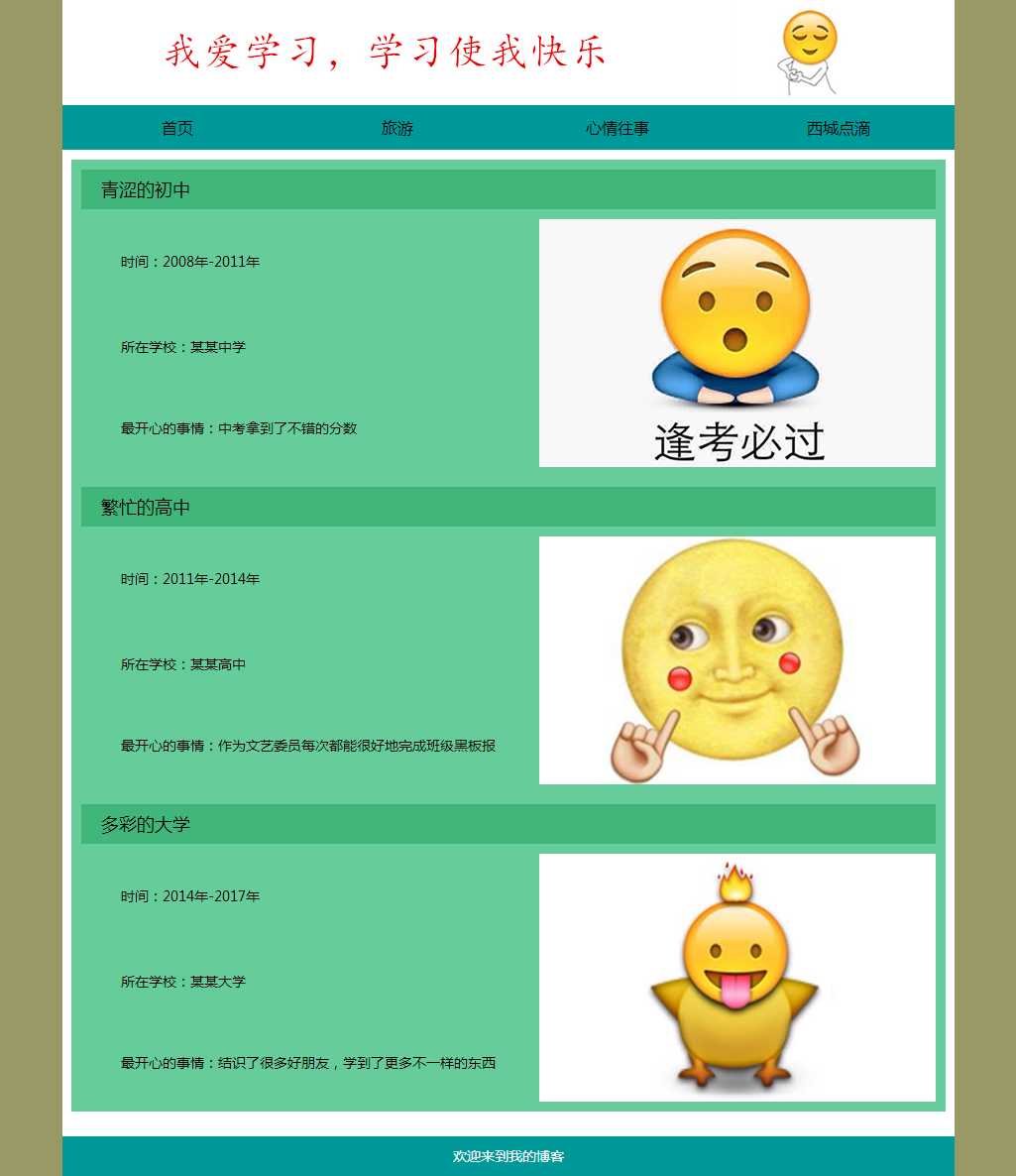
Task: Open the 首页 navigation item
Action: (177, 128)
